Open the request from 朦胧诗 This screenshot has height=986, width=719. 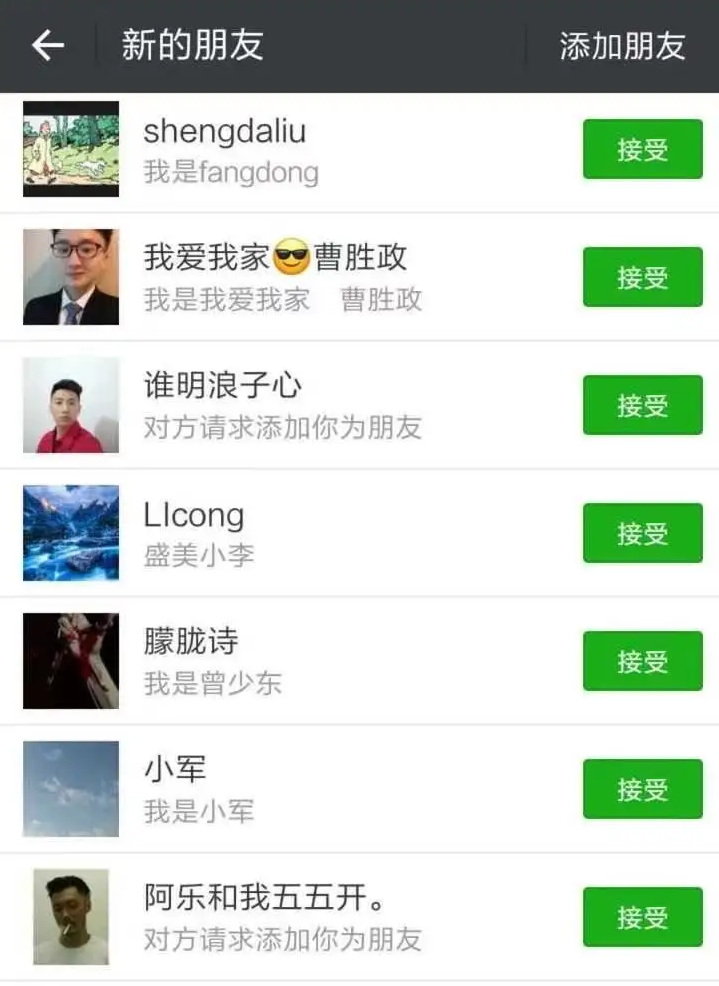(x=300, y=662)
